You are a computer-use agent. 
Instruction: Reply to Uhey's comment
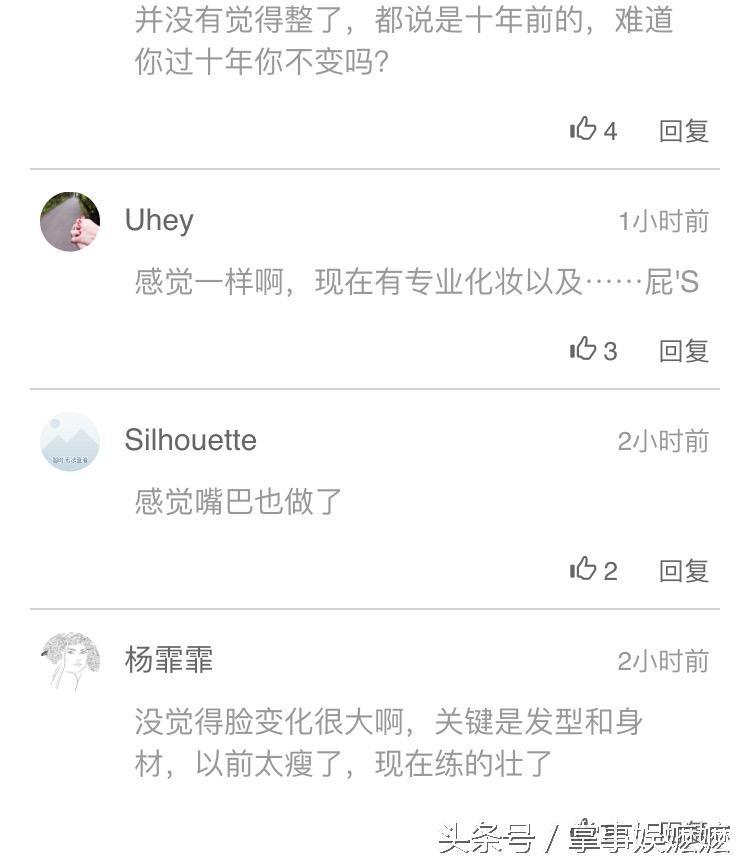[x=684, y=351]
